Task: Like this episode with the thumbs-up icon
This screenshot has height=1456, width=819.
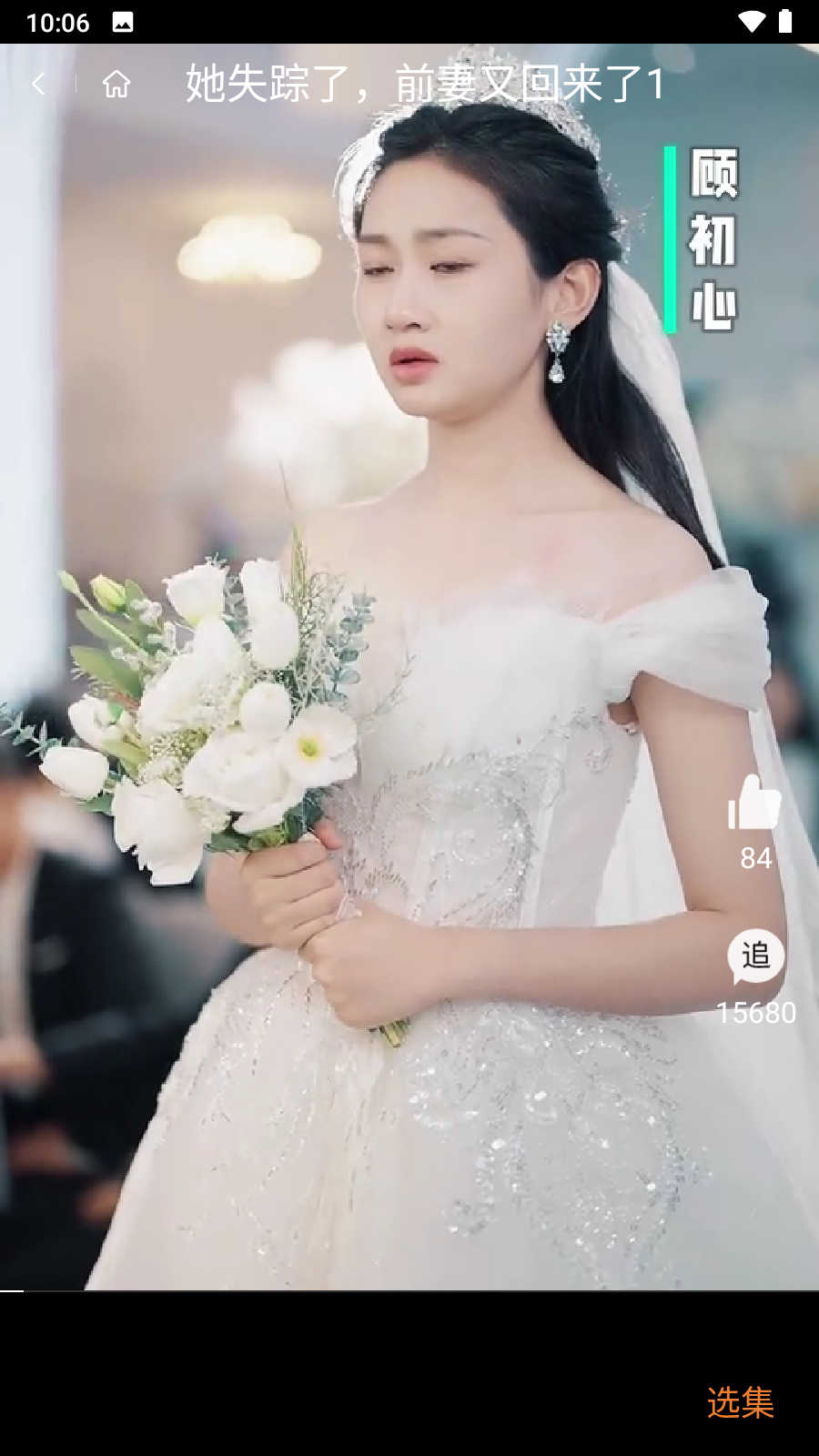Action: pos(755,803)
